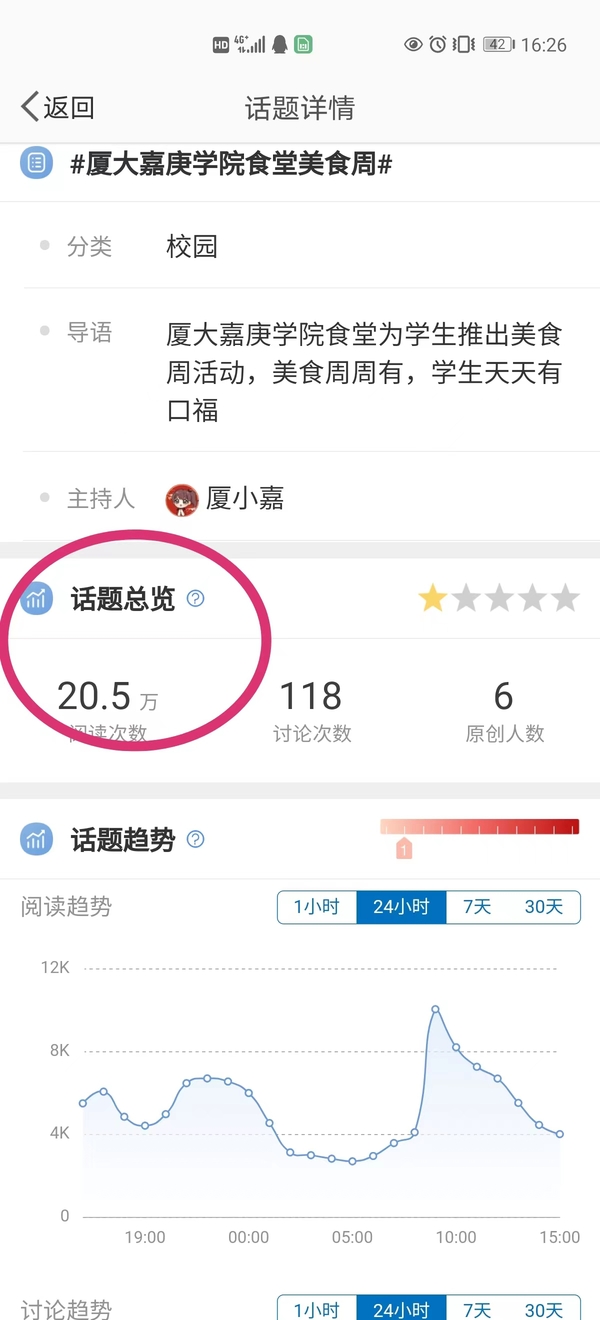The image size is (600, 1320).
Task: Switch 讨论趋势 to 1小时
Action: tap(316, 1309)
